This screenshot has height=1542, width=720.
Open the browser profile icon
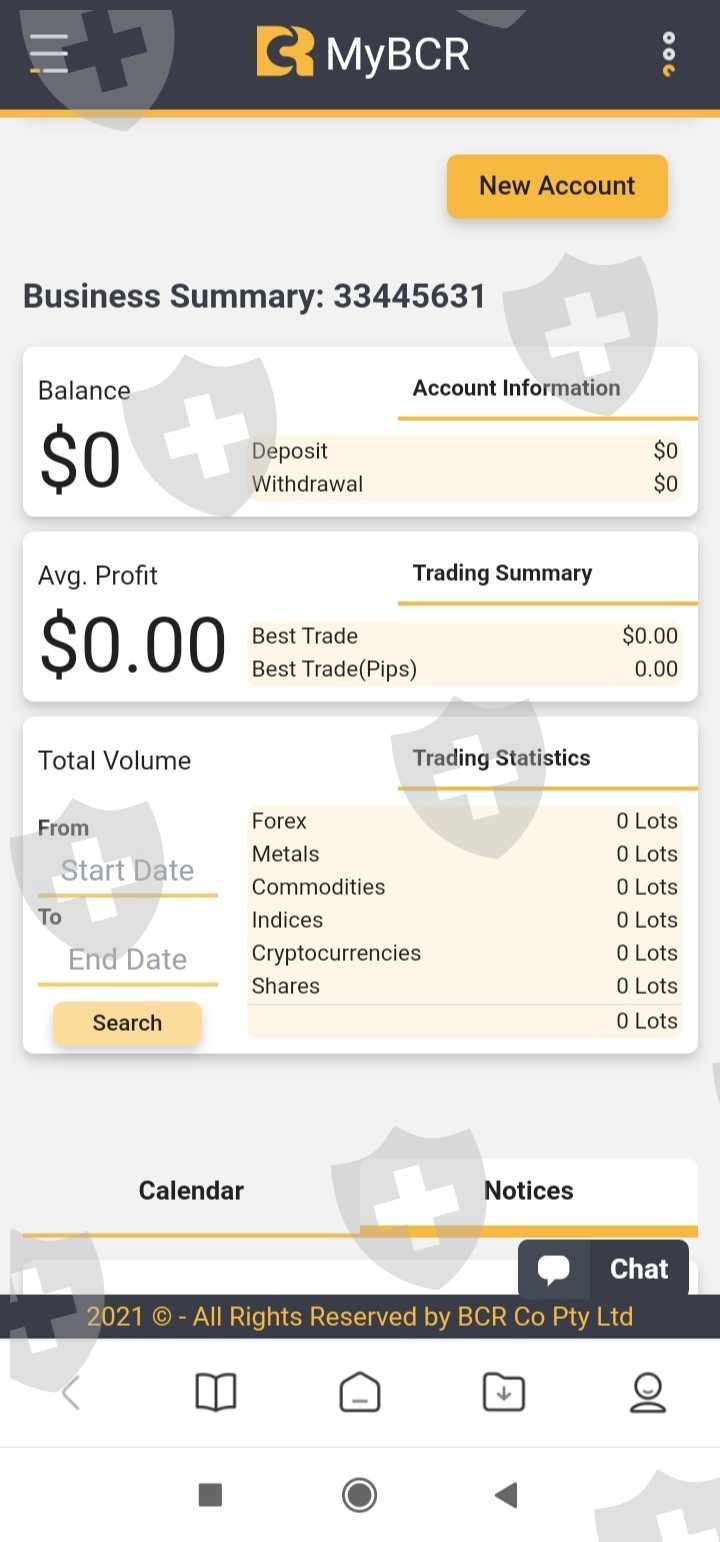coord(647,1392)
